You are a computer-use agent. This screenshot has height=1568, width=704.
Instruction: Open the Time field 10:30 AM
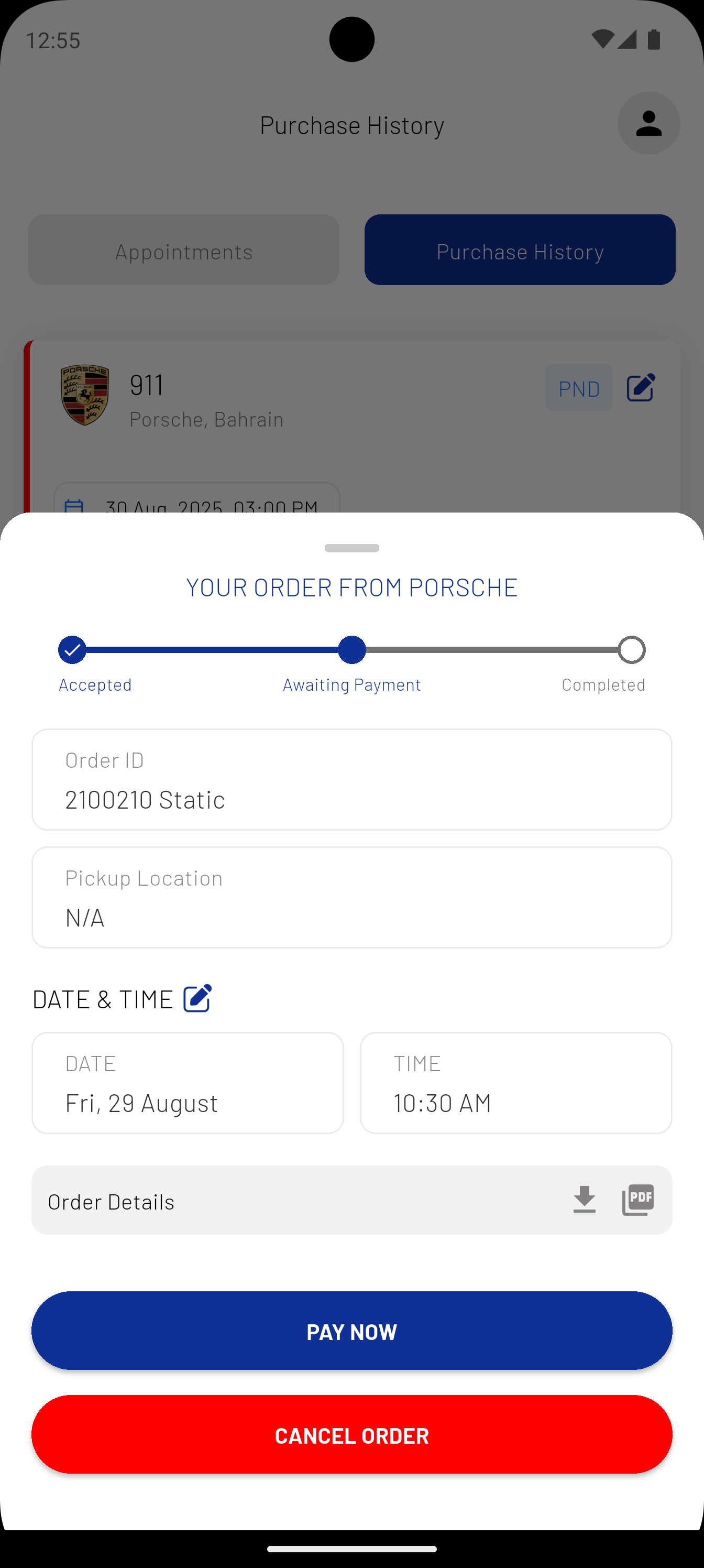(515, 1082)
